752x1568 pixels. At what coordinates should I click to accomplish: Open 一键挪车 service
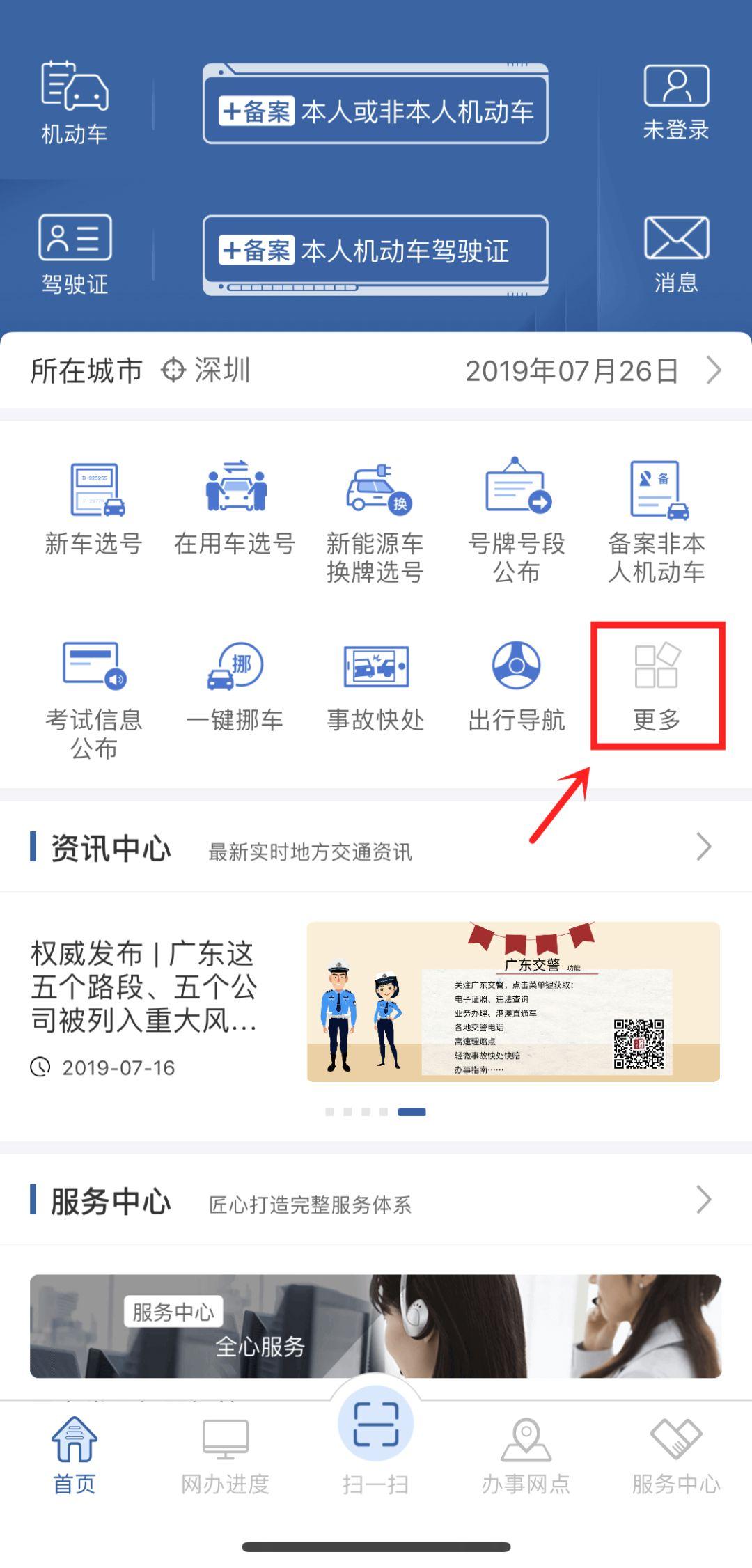point(235,686)
